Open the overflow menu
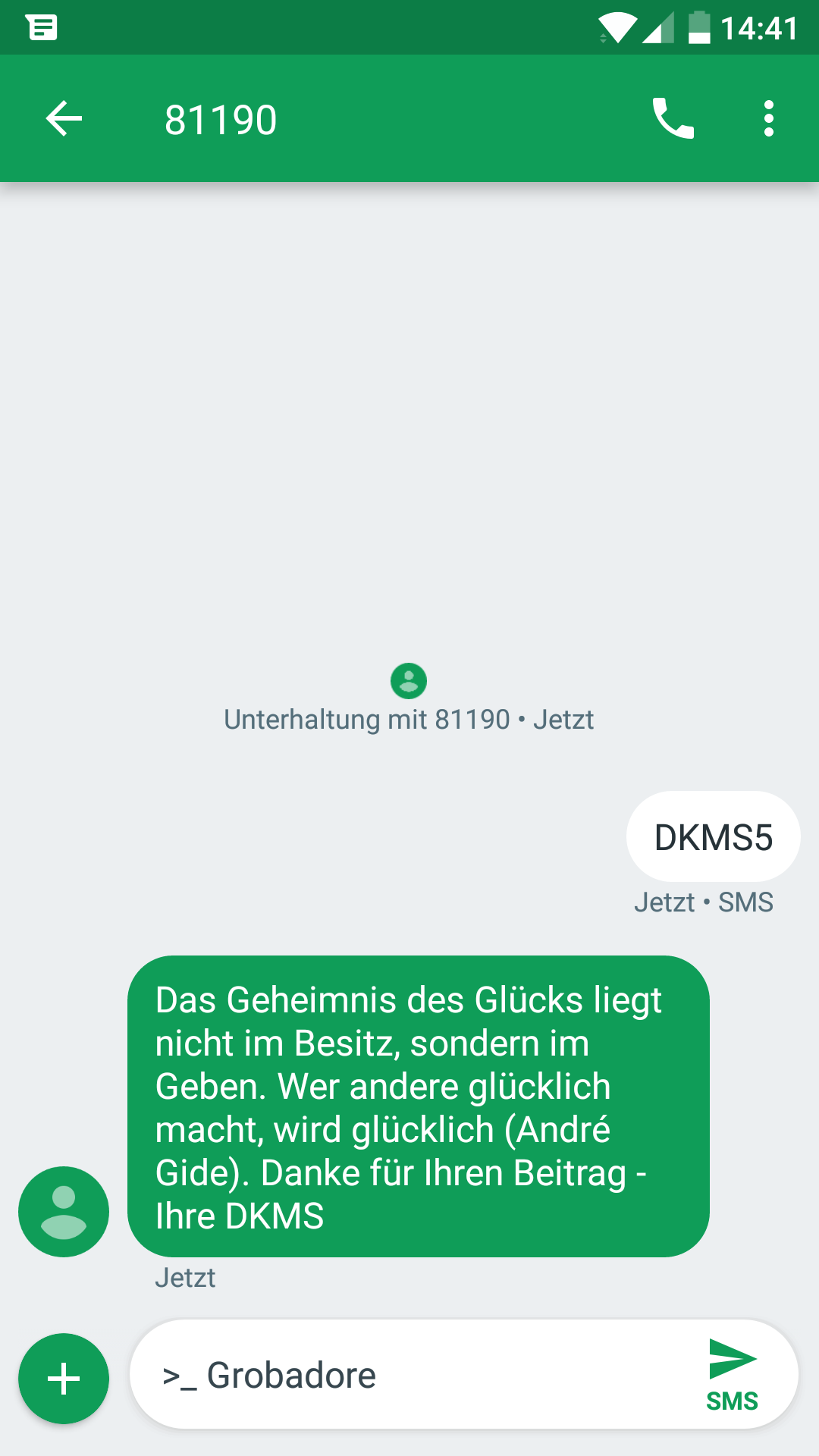Image resolution: width=819 pixels, height=1456 pixels. pos(768,119)
